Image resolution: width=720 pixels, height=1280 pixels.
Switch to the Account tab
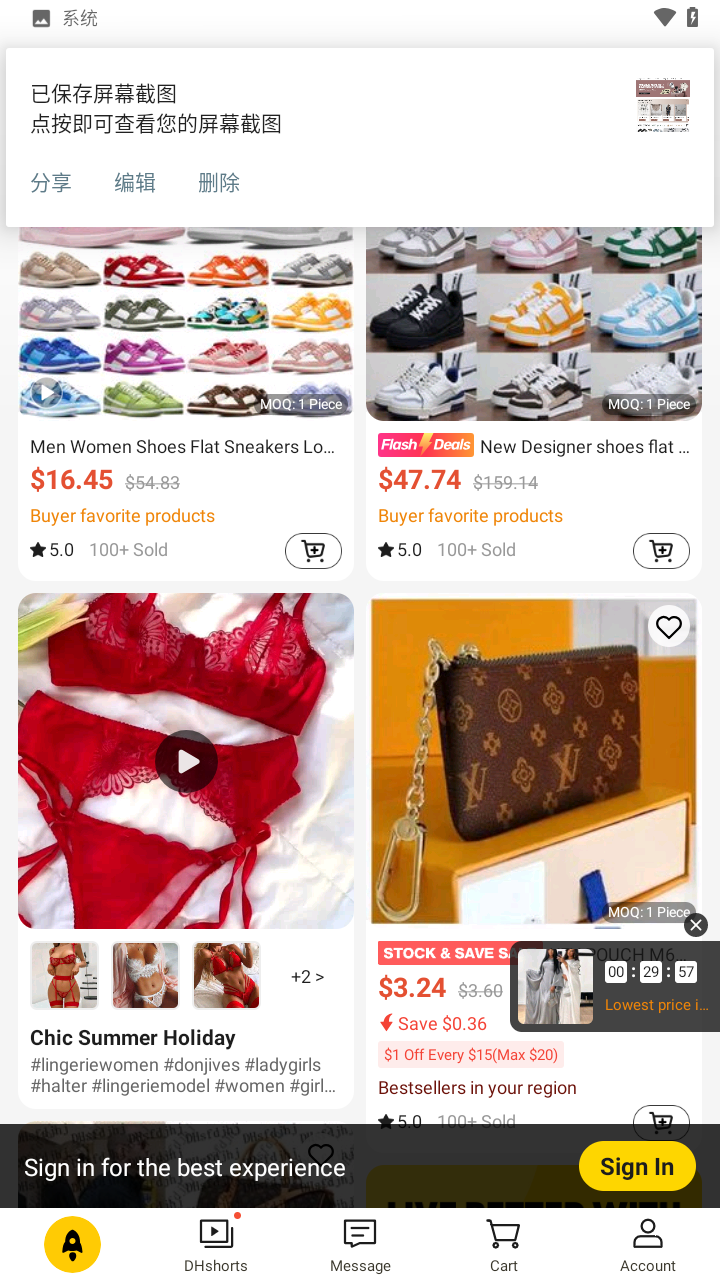click(x=648, y=1245)
